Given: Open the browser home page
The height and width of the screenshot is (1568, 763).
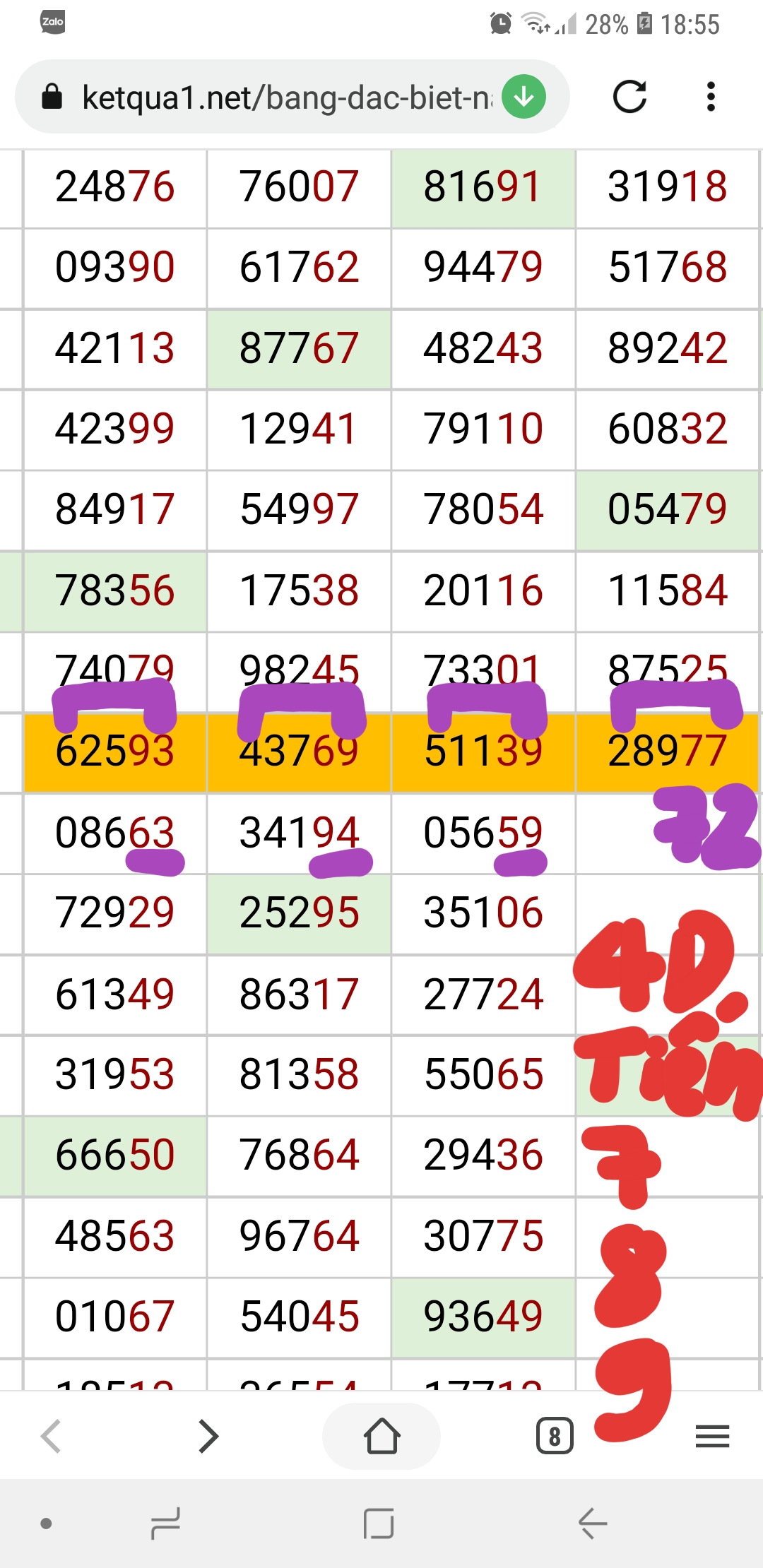Looking at the screenshot, I should click(381, 1436).
